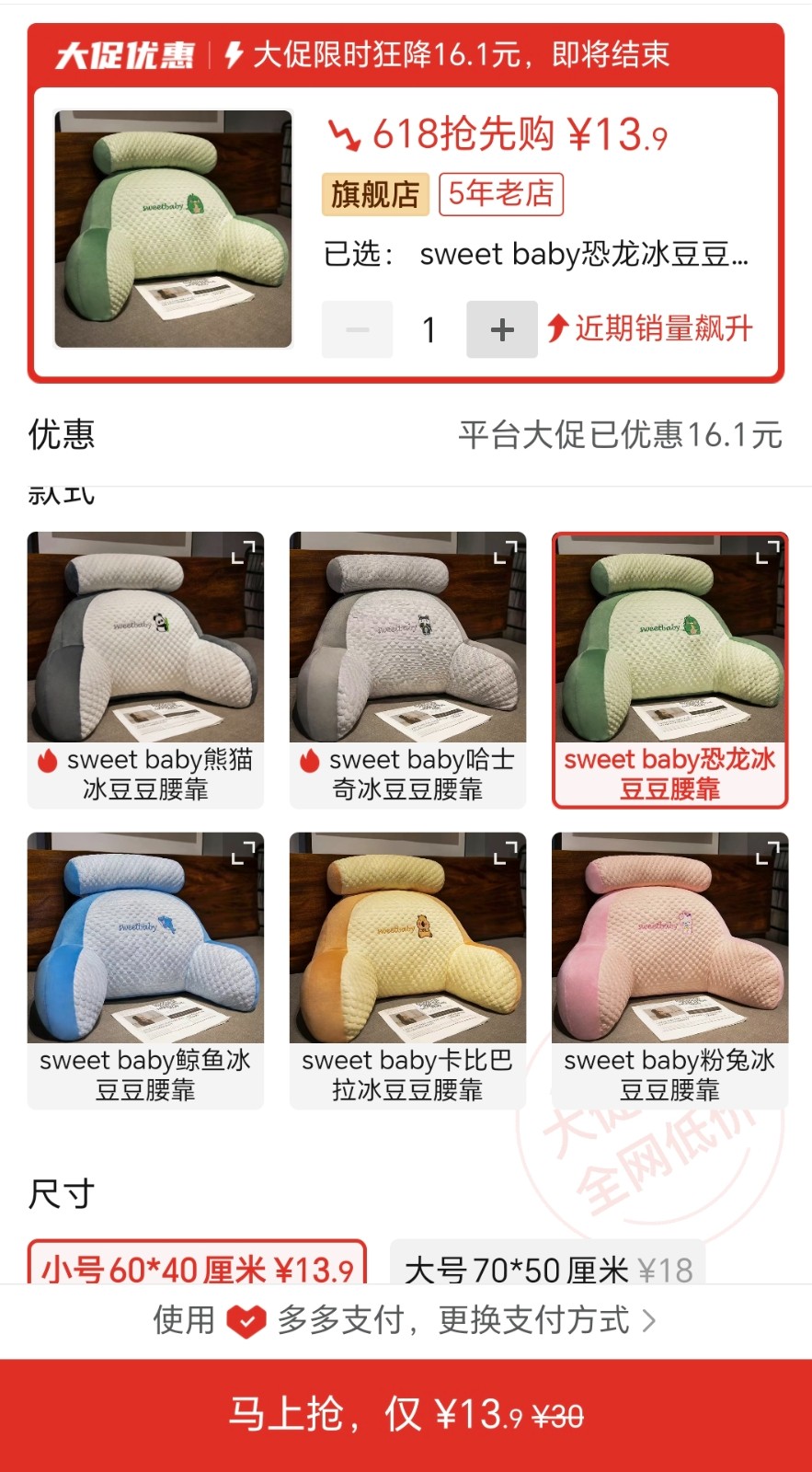This screenshot has height=1472, width=812.
Task: Enlarge the 熊猫 style image with expand icon
Action: pyautogui.click(x=243, y=552)
